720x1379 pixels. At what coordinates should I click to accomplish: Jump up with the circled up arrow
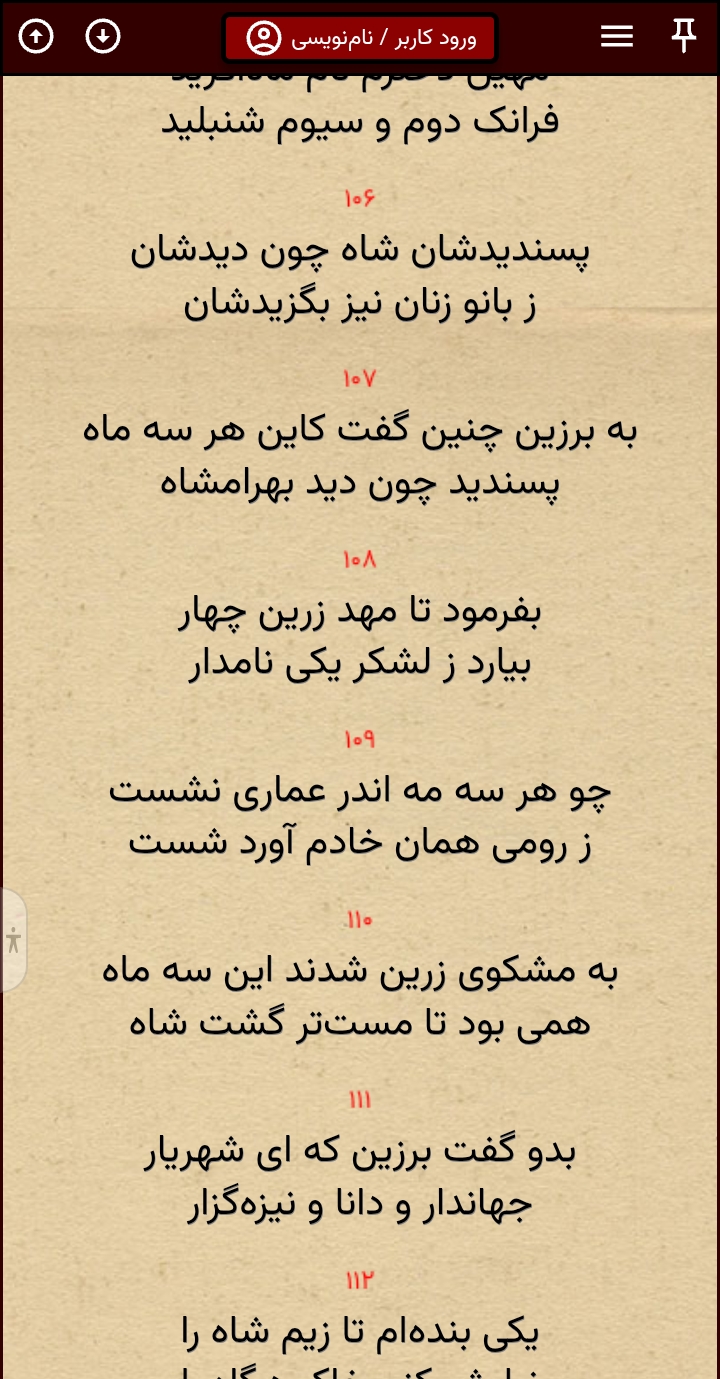(36, 37)
